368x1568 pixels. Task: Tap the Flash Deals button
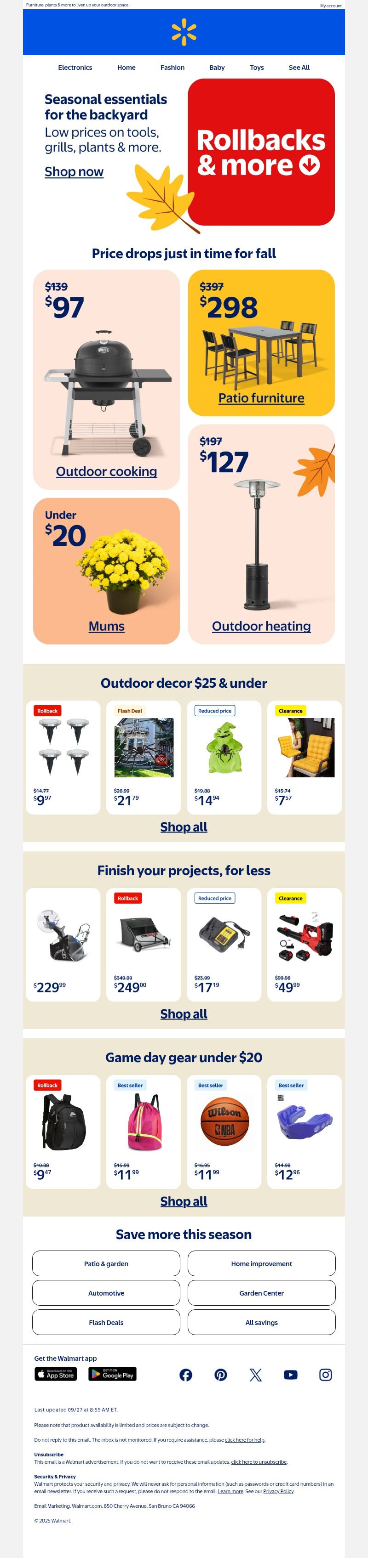106,1322
